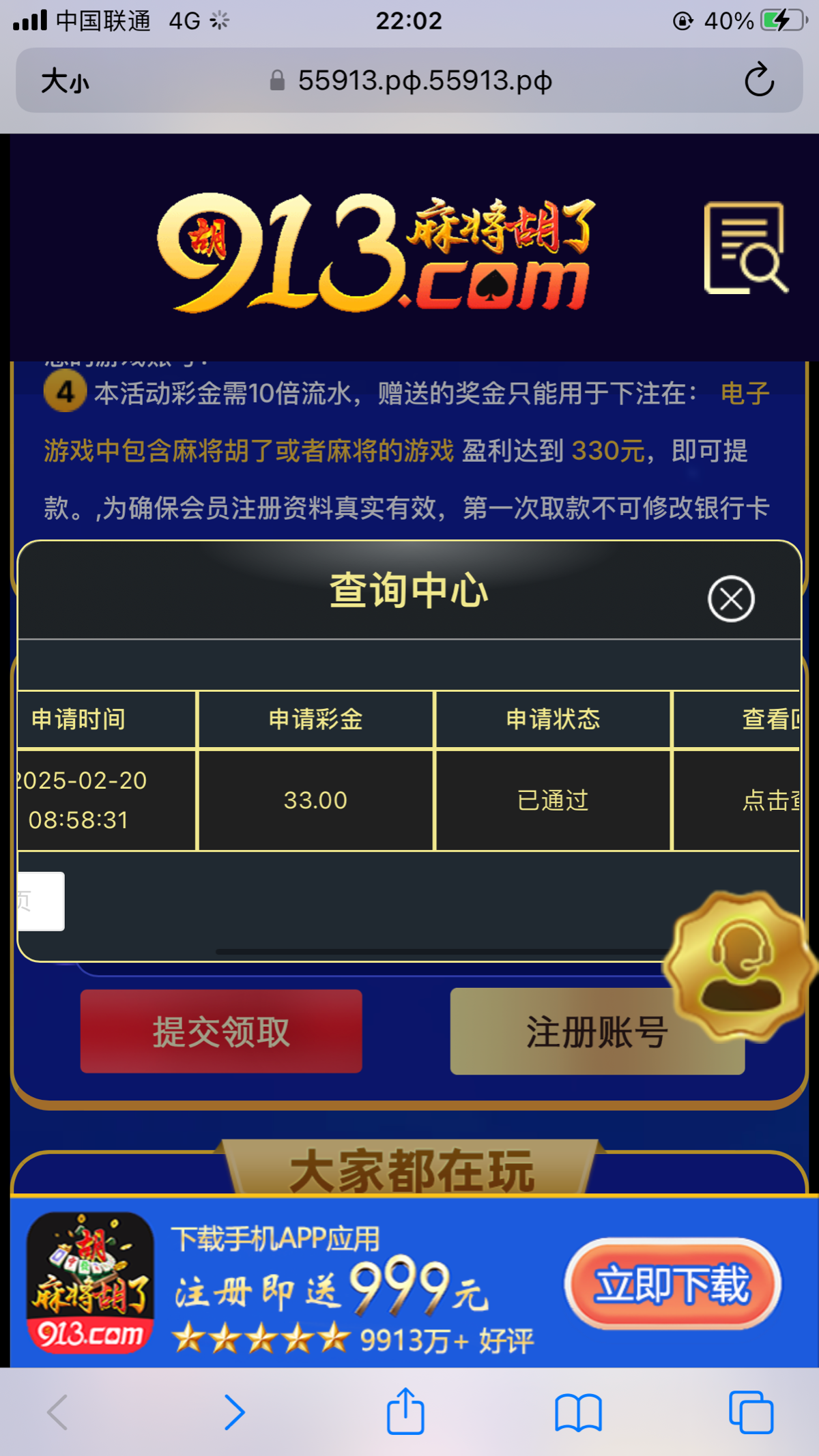The height and width of the screenshot is (1456, 819).
Task: Go forward in Safari
Action: click(x=234, y=1412)
